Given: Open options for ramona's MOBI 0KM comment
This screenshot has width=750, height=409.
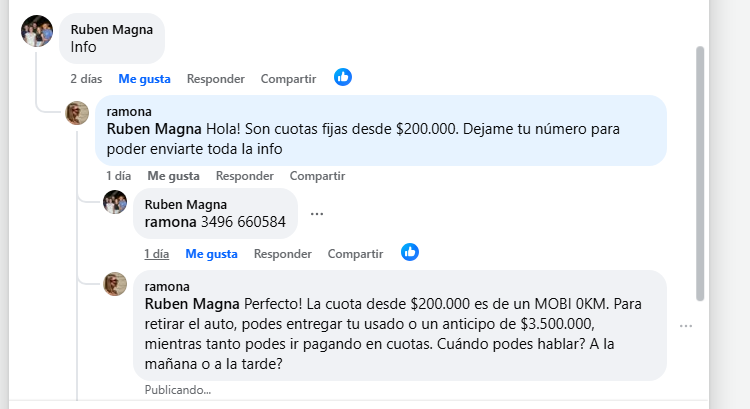Looking at the screenshot, I should [686, 326].
